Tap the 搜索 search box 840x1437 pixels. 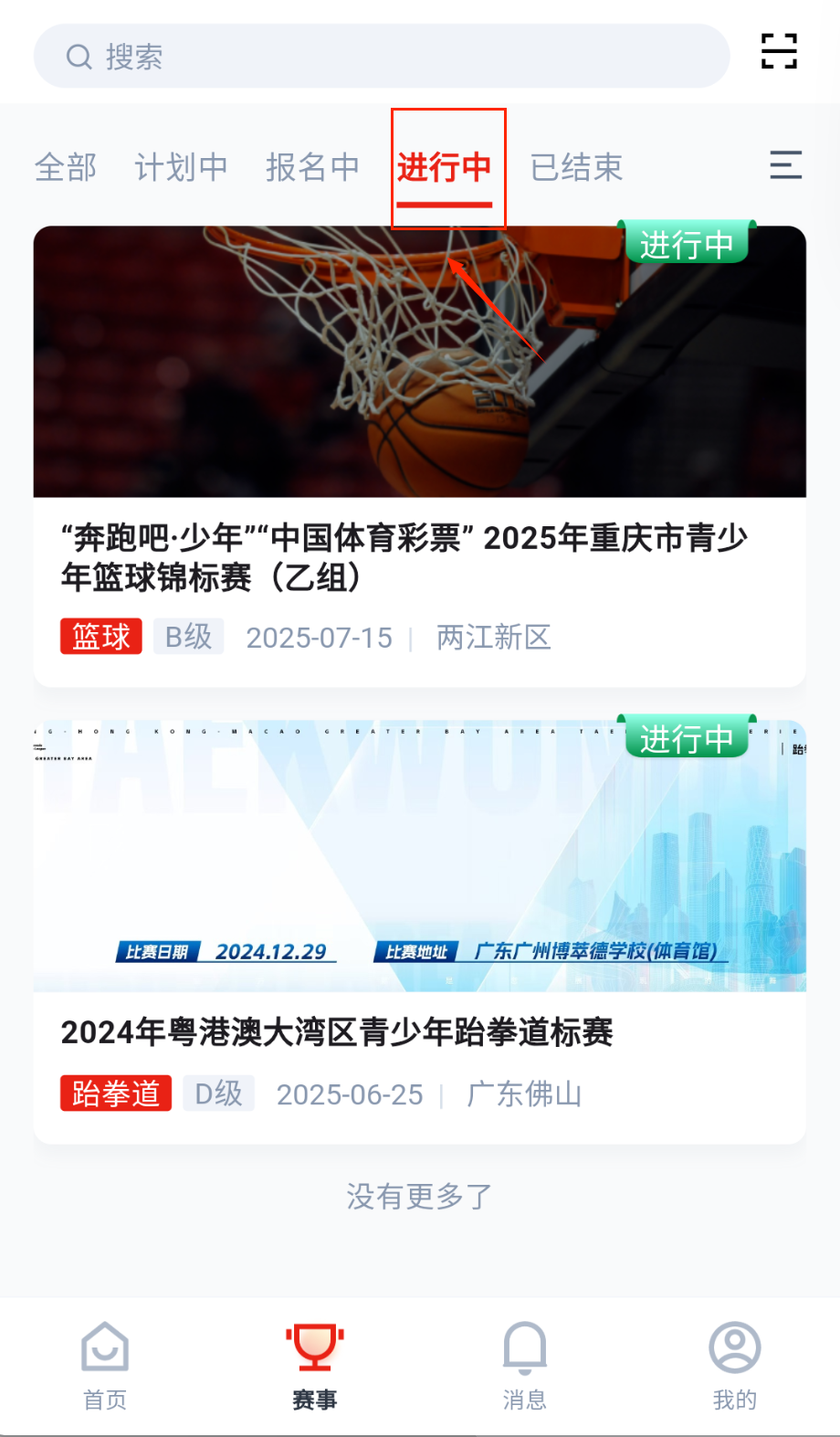[382, 57]
